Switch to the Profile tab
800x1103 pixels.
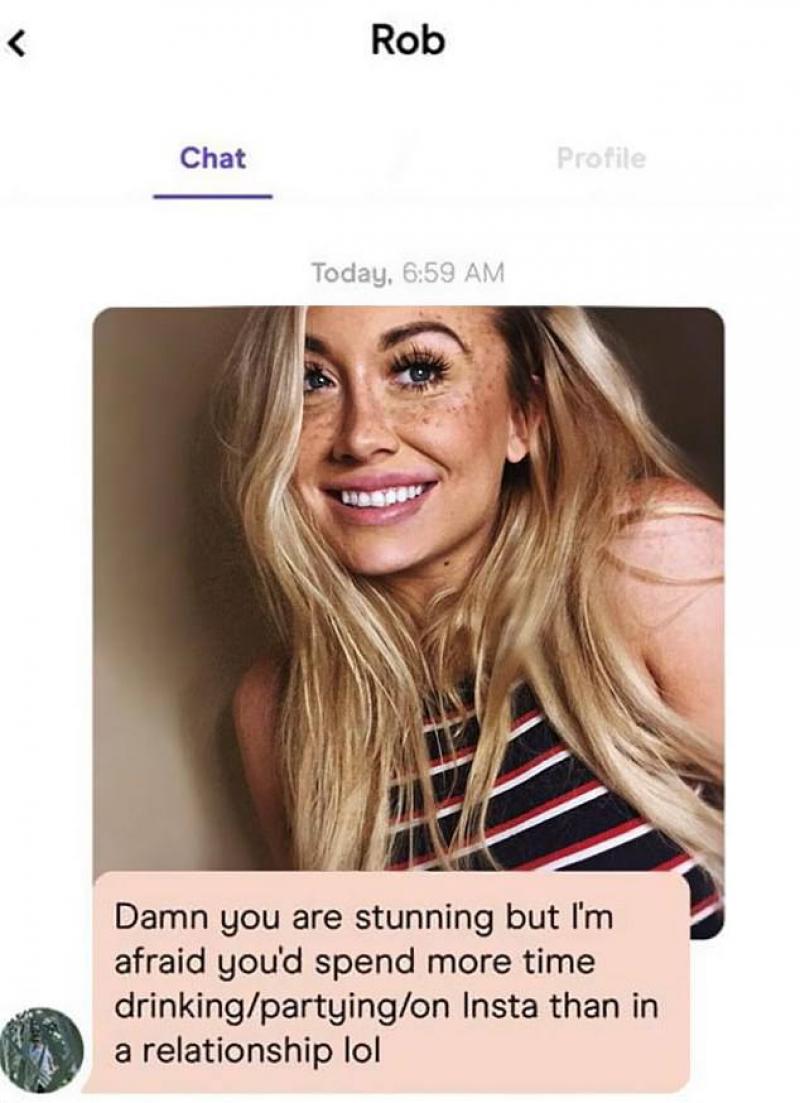600,158
